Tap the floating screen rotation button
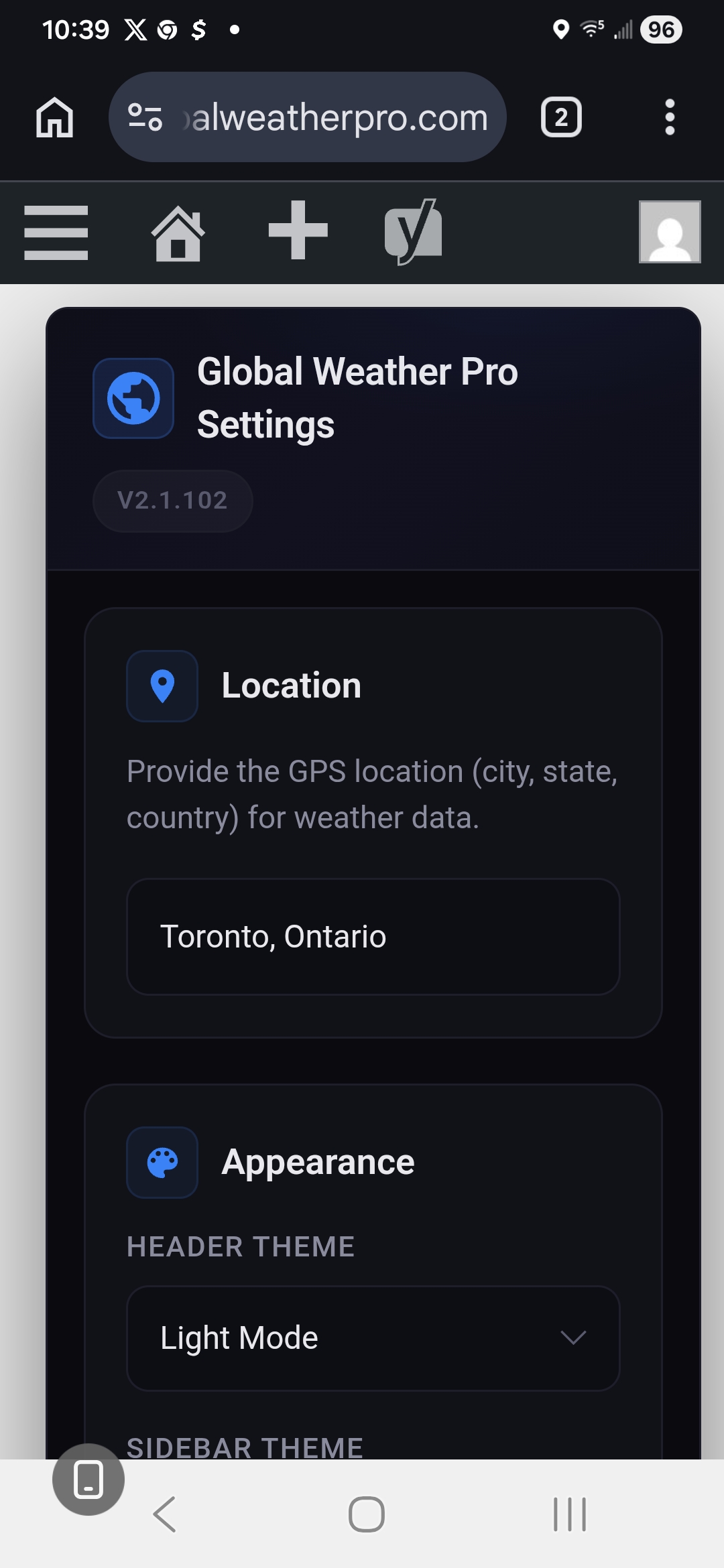Viewport: 724px width, 1568px height. [88, 1479]
